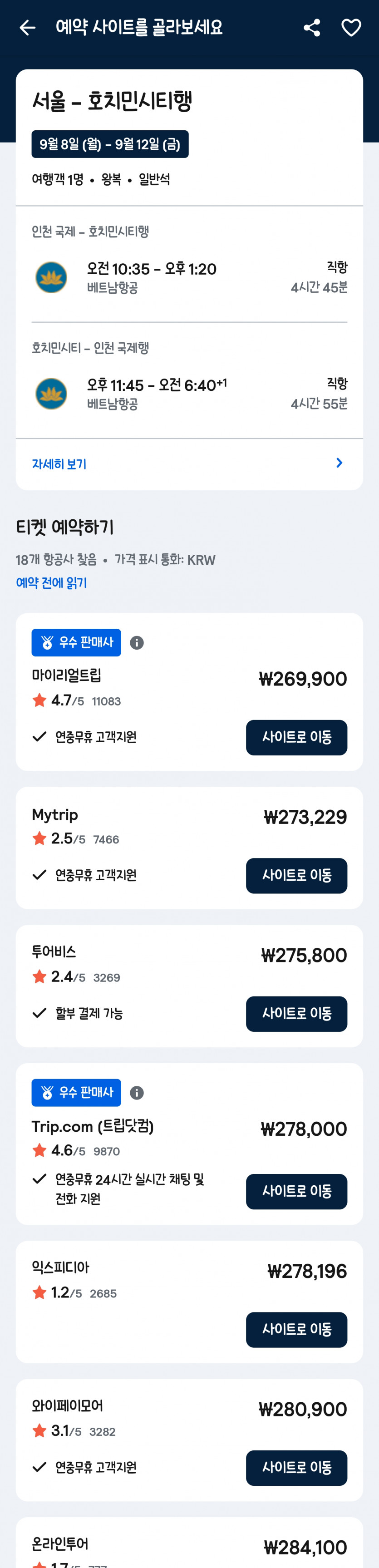The image size is (379, 1568).
Task: Go back using the arrow icon
Action: coord(27,27)
